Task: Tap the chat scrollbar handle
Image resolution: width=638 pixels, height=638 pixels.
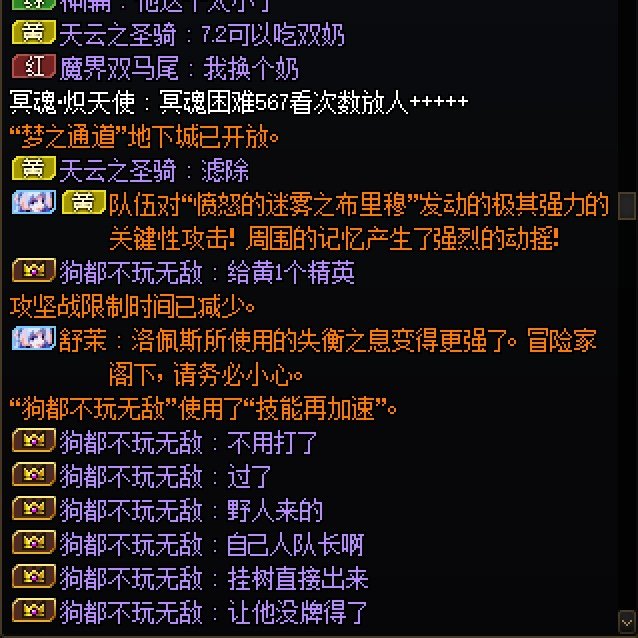Action: pyautogui.click(x=627, y=206)
